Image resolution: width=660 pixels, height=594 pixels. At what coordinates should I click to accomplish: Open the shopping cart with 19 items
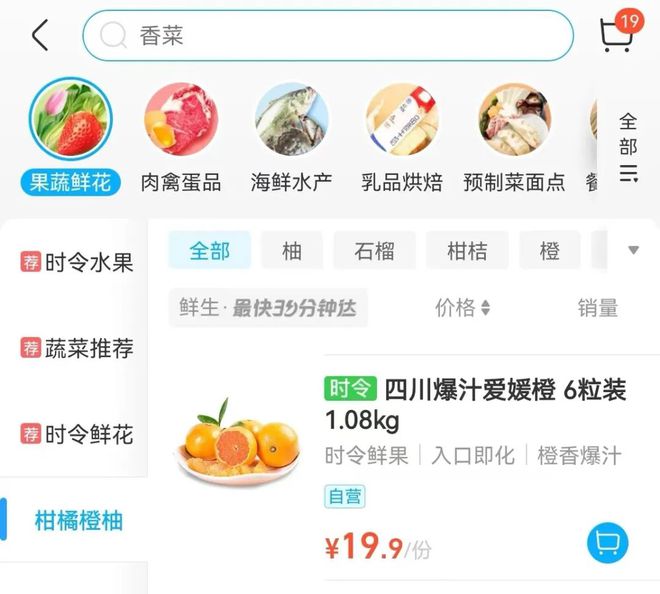click(x=616, y=34)
